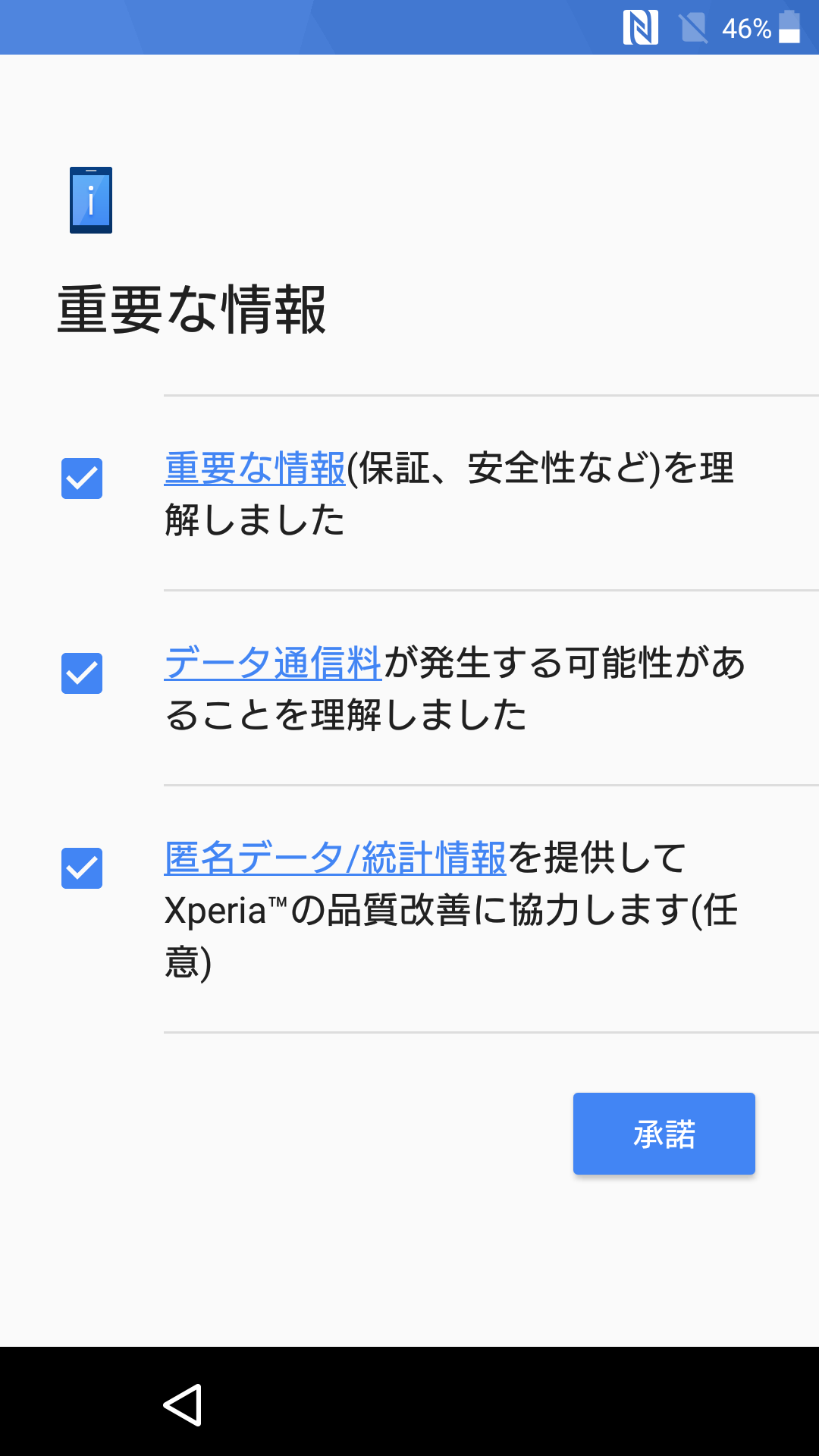Uncheck the データ通信料 agreement checkbox
819x1456 pixels.
[82, 673]
